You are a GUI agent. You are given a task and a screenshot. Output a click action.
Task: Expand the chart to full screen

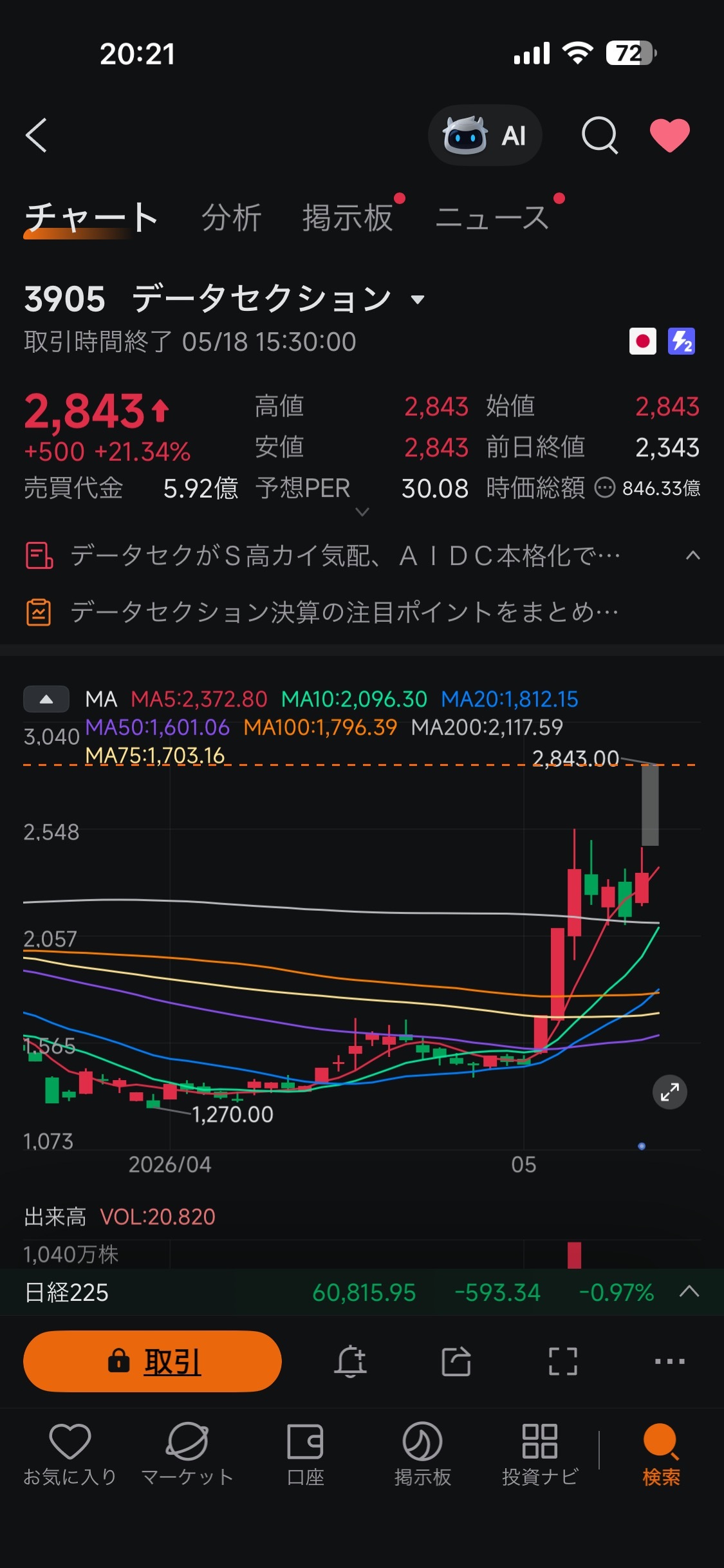[669, 1092]
